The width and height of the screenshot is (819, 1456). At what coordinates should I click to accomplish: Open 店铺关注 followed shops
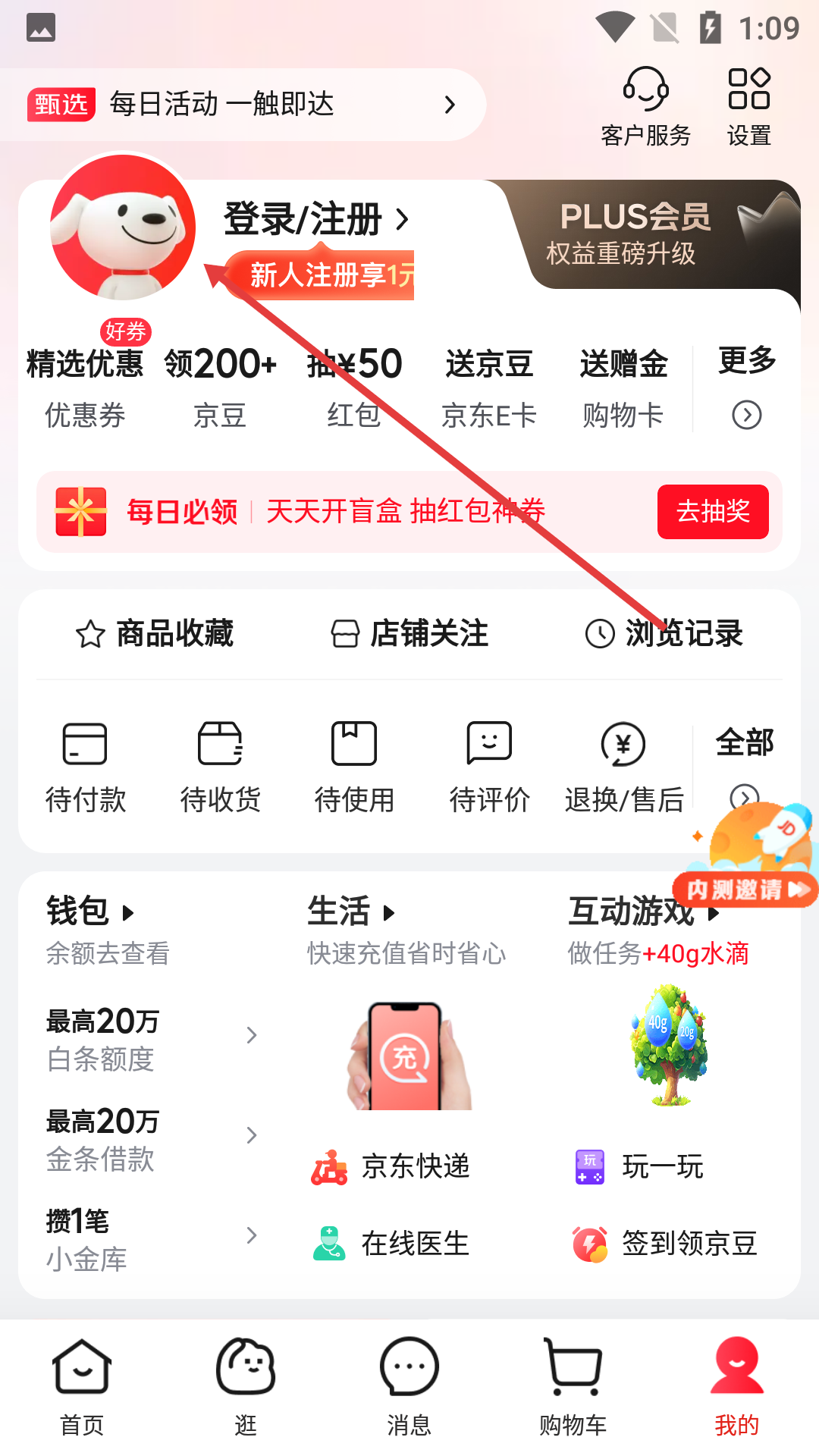[x=409, y=633]
